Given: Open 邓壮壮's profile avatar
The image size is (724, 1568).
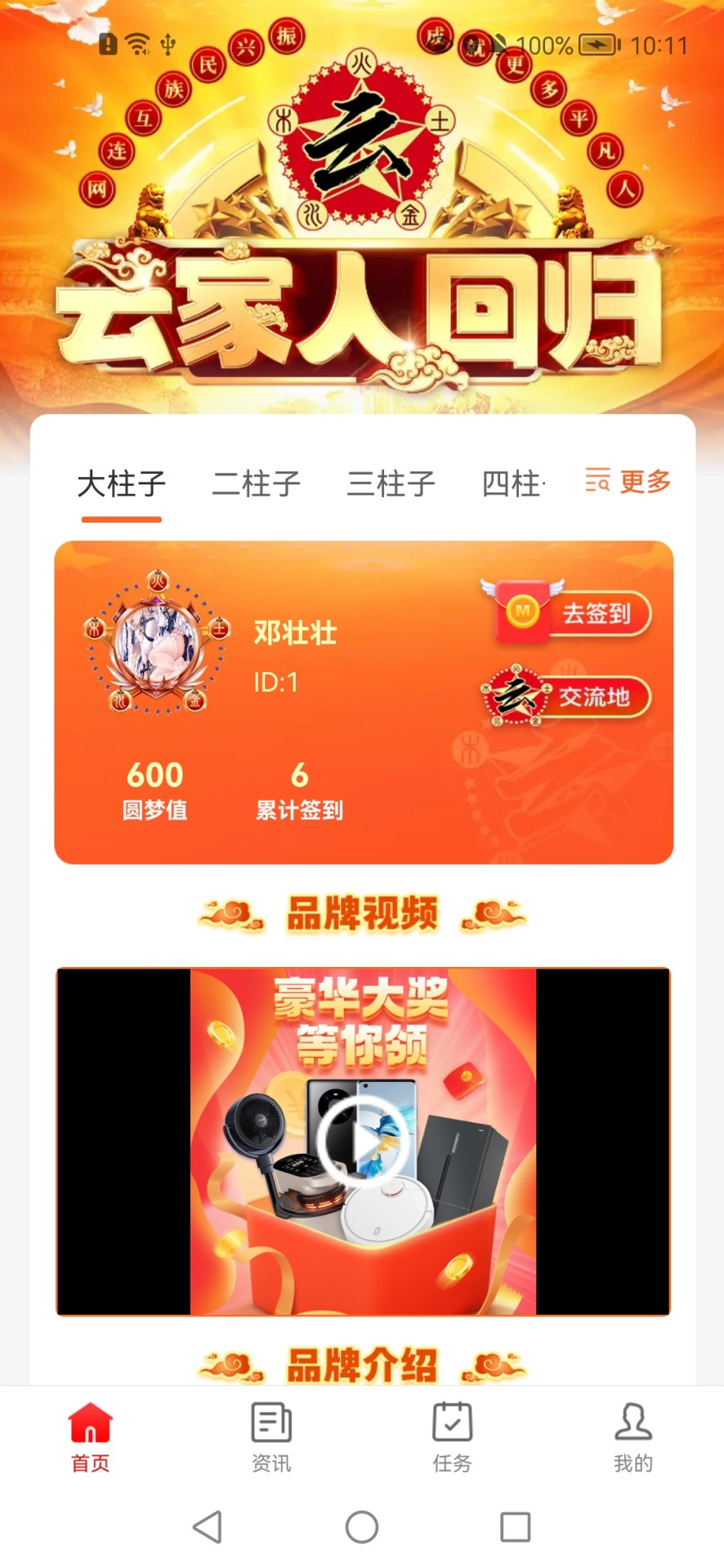Looking at the screenshot, I should [157, 642].
